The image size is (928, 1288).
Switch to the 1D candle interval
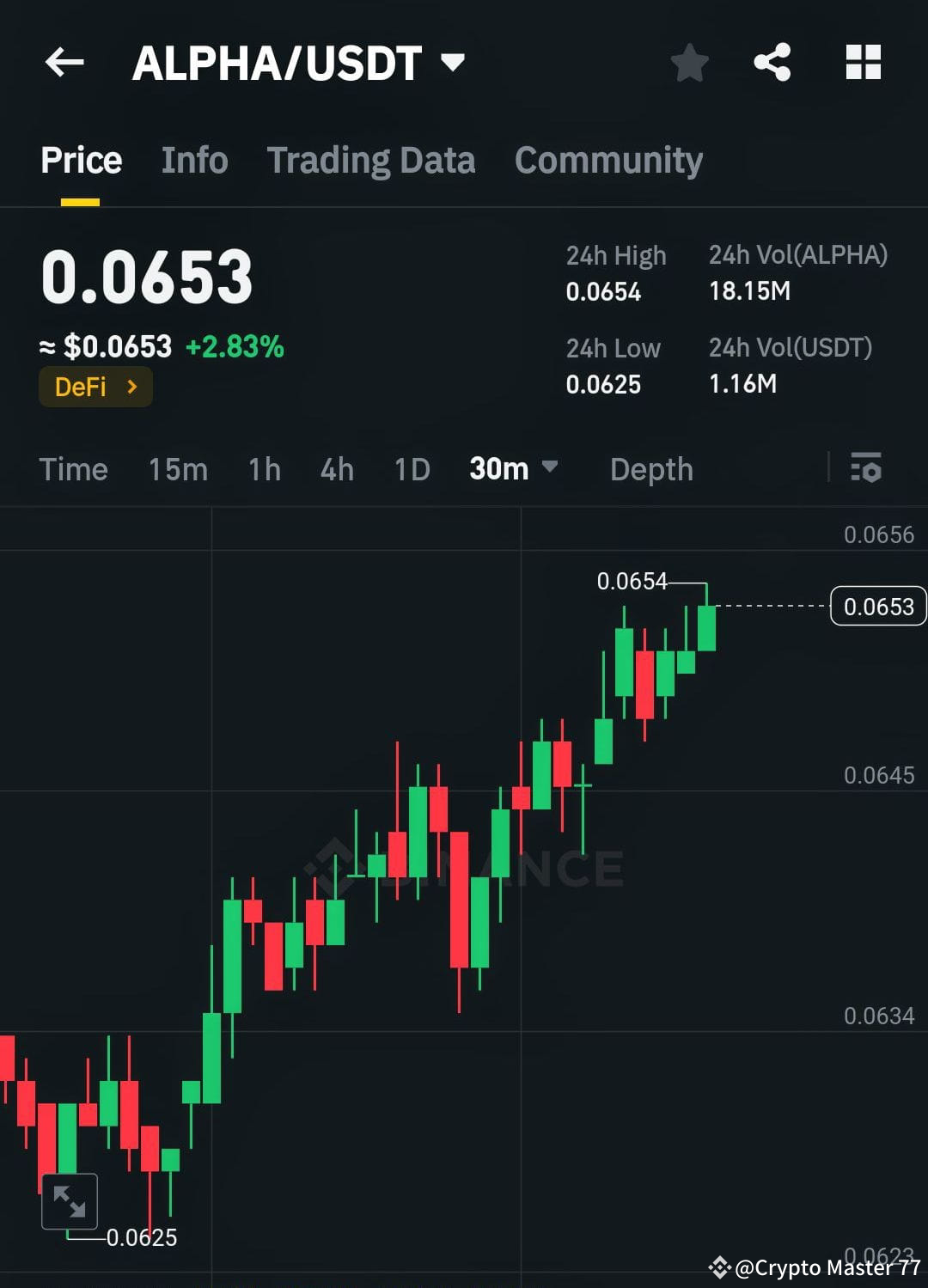[x=411, y=469]
